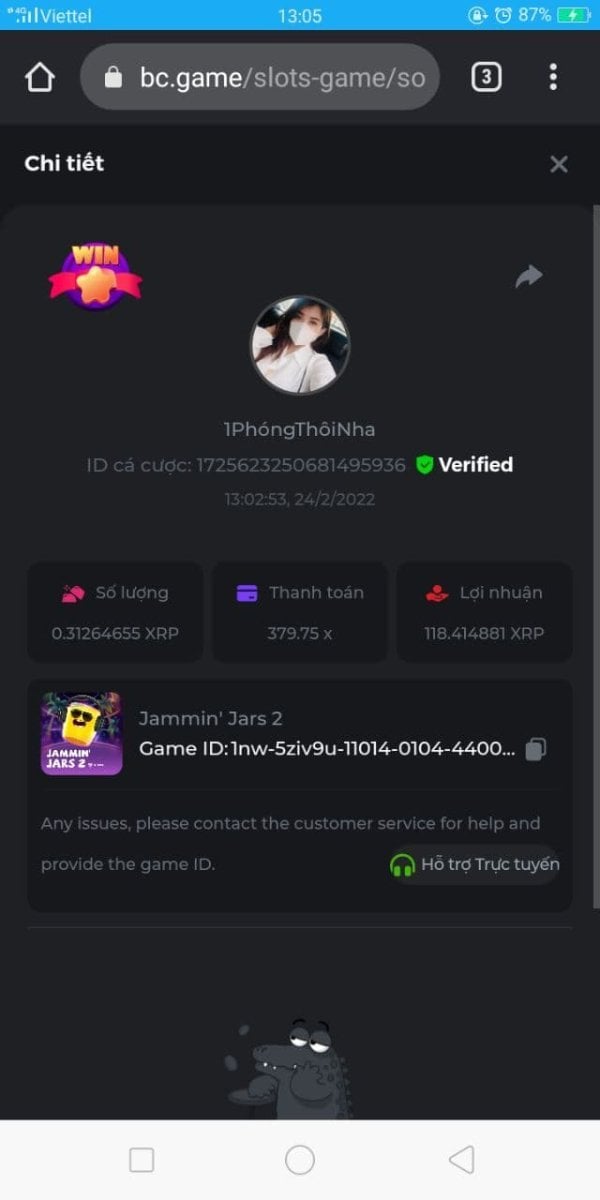Open the browser tab switcher
The width and height of the screenshot is (600, 1200).
tap(486, 77)
